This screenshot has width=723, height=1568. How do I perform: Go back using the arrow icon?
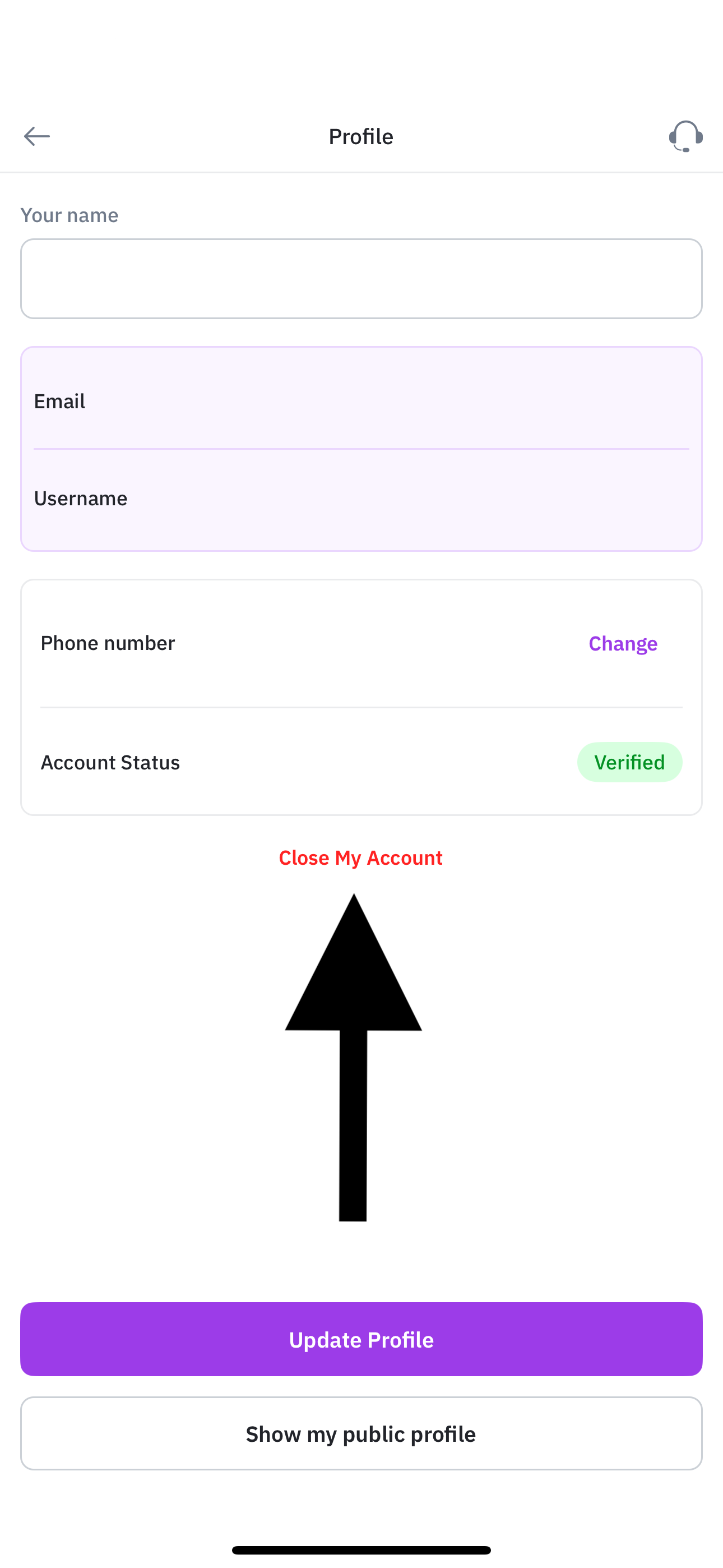point(36,136)
